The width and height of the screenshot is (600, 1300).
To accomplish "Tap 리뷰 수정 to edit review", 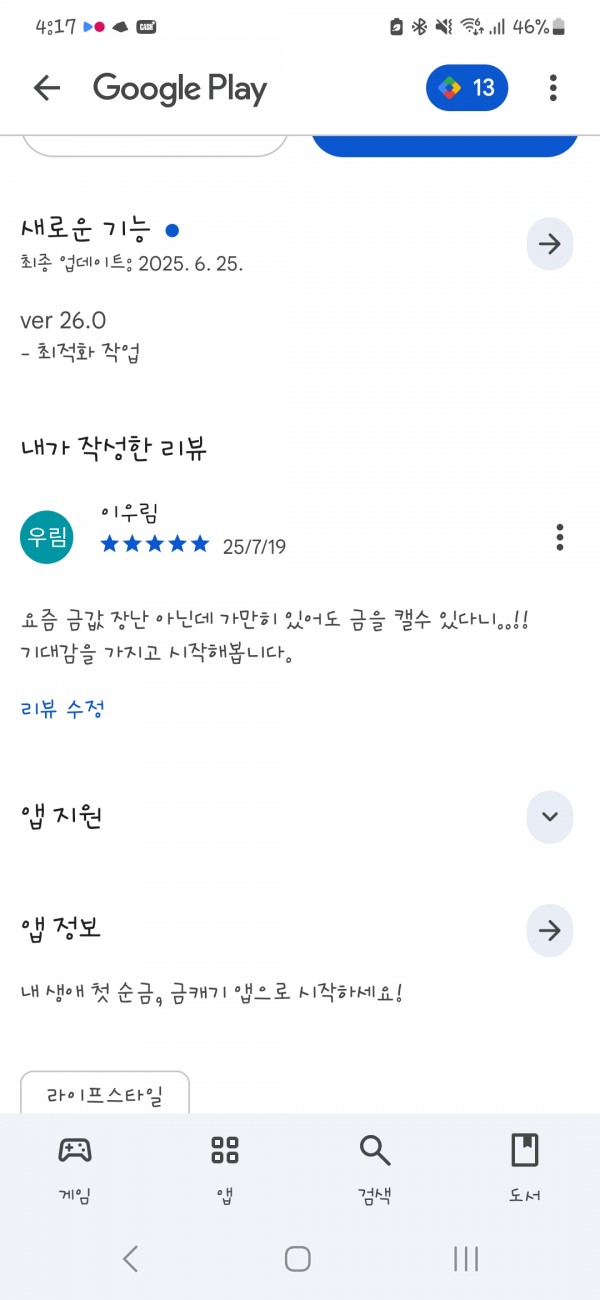I will (62, 709).
